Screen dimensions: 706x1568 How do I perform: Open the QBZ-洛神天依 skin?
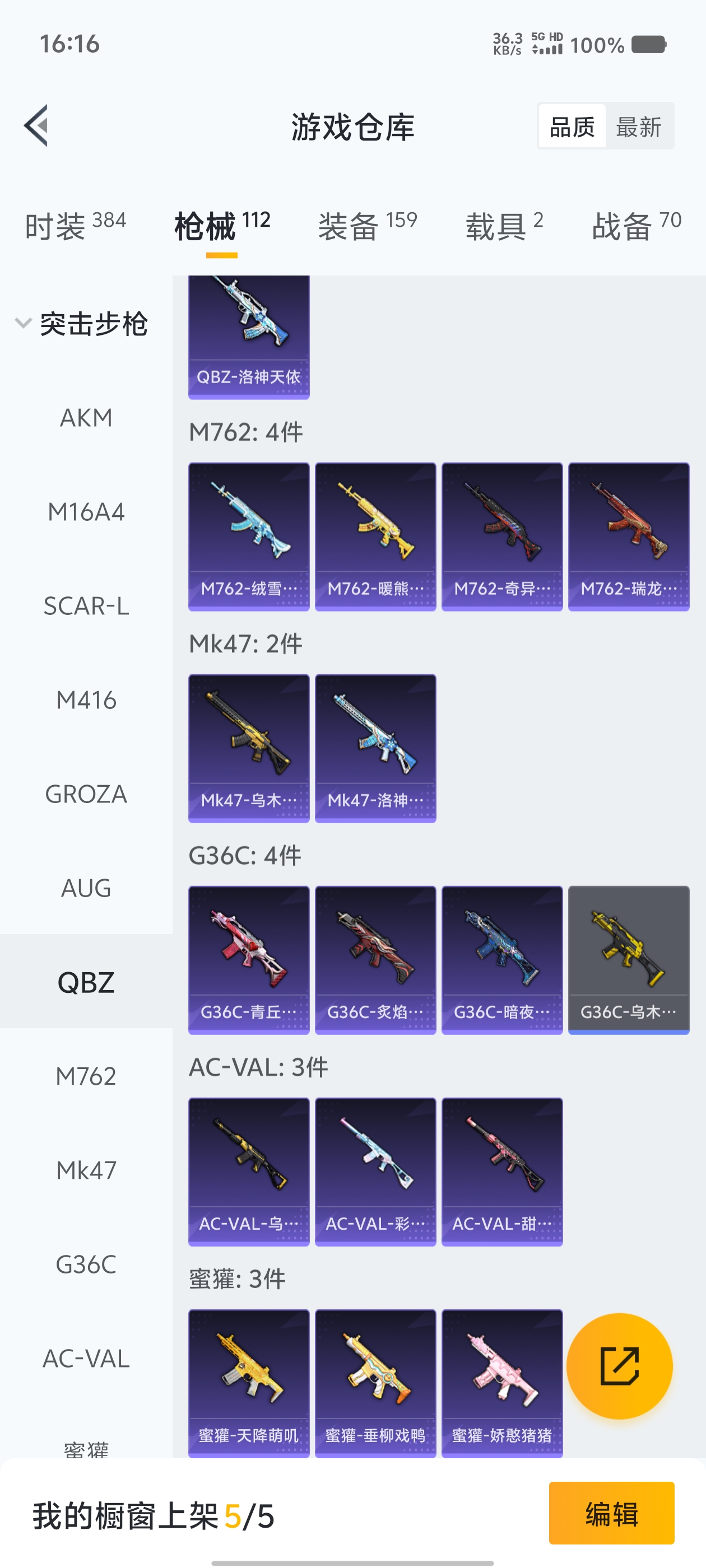click(x=249, y=336)
